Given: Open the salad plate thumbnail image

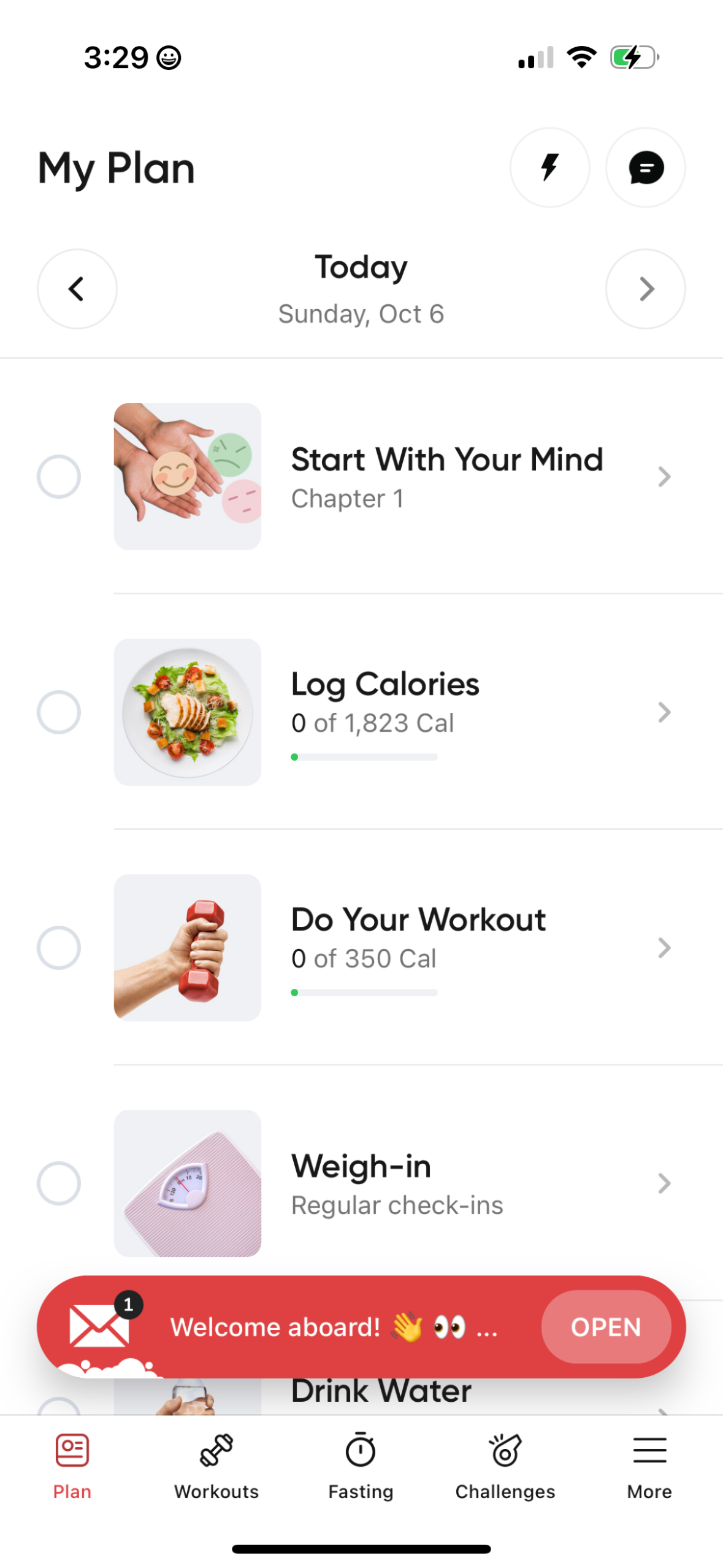Looking at the screenshot, I should click(x=188, y=712).
